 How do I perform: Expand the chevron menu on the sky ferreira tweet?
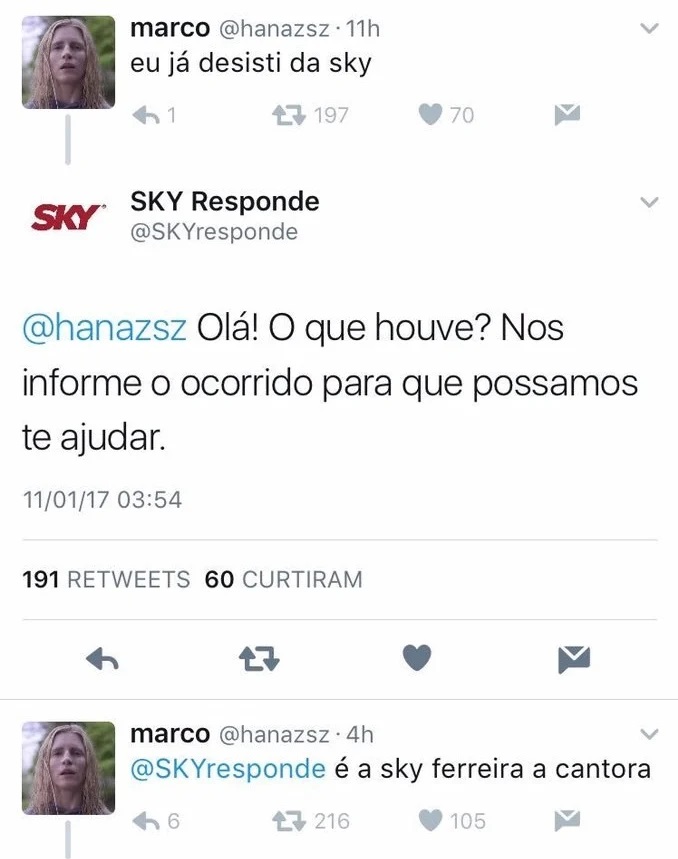coord(649,735)
